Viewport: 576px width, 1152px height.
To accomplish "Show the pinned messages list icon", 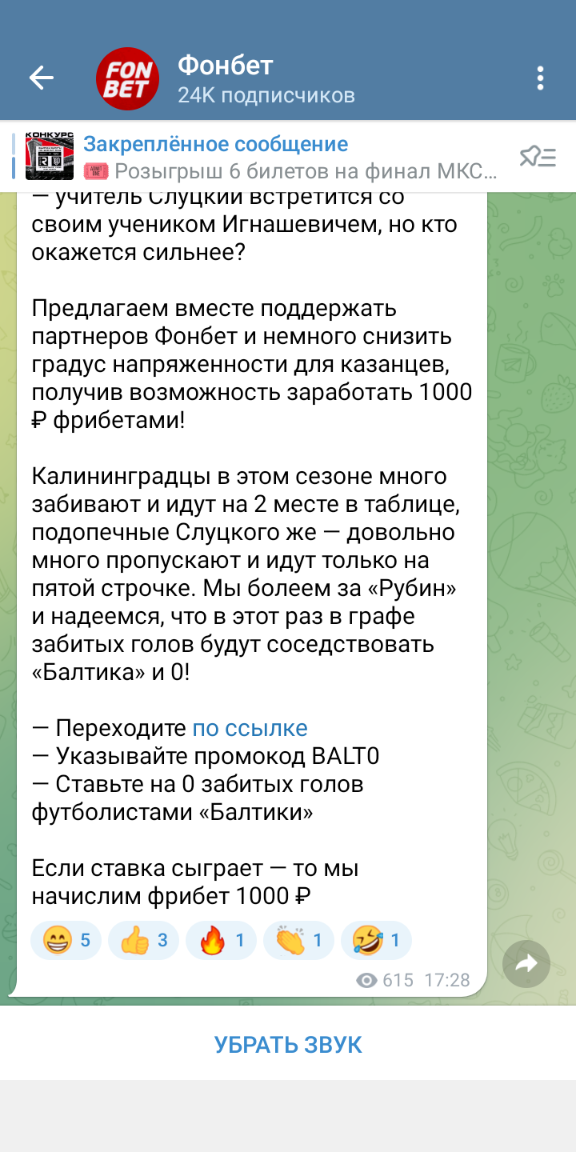I will coord(537,156).
